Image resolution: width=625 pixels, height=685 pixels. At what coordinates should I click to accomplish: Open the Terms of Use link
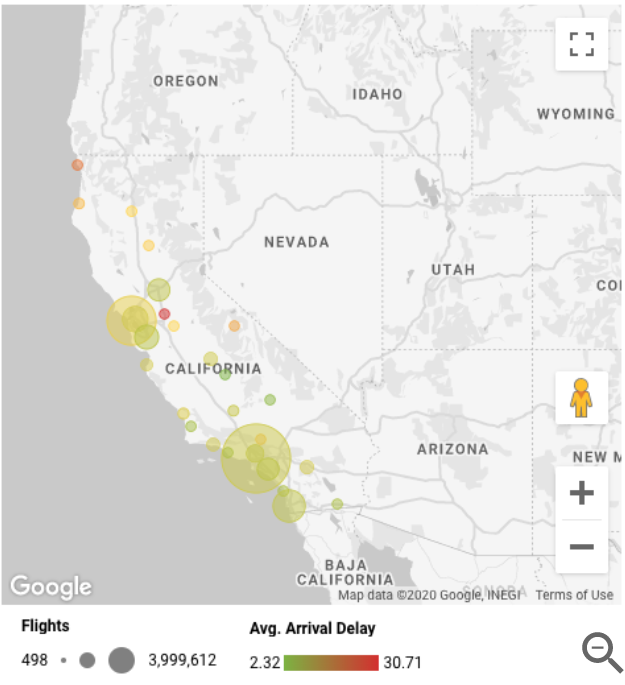(574, 595)
